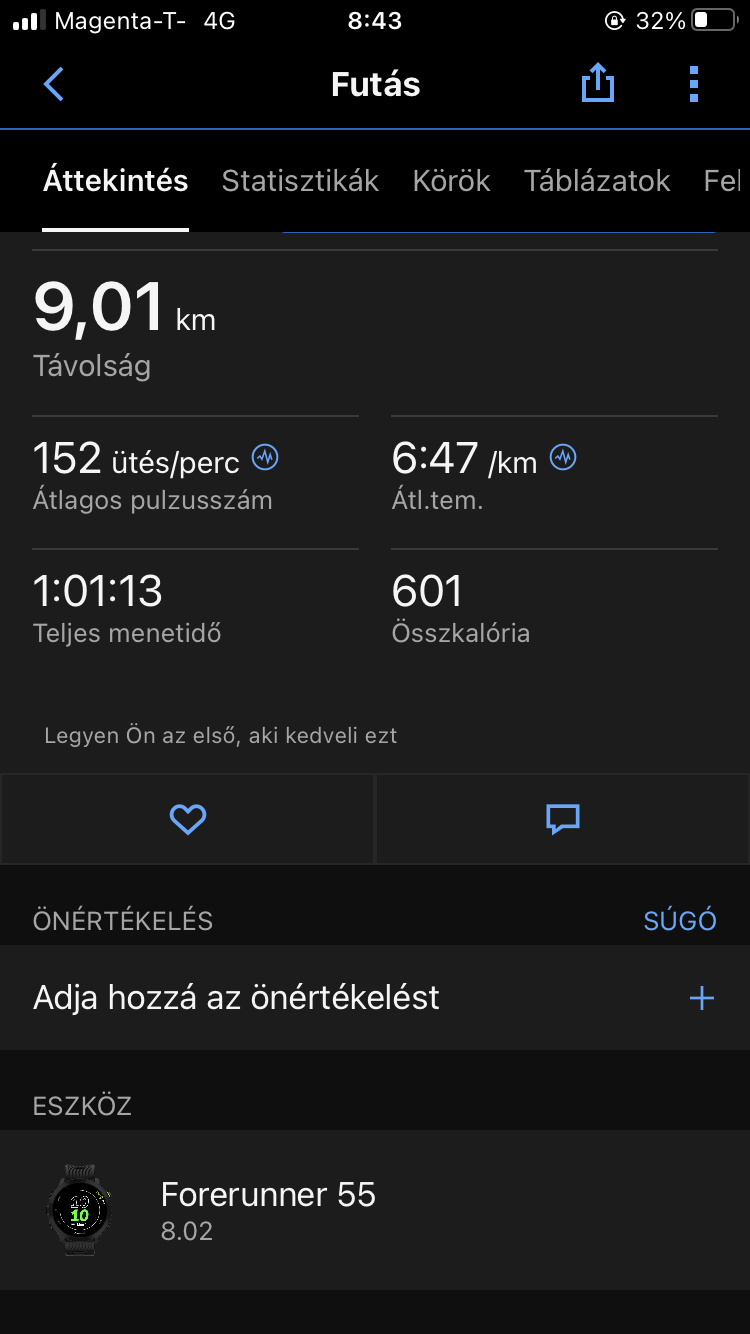
Task: Tap the info icon beside ütés/perc
Action: pos(265,458)
